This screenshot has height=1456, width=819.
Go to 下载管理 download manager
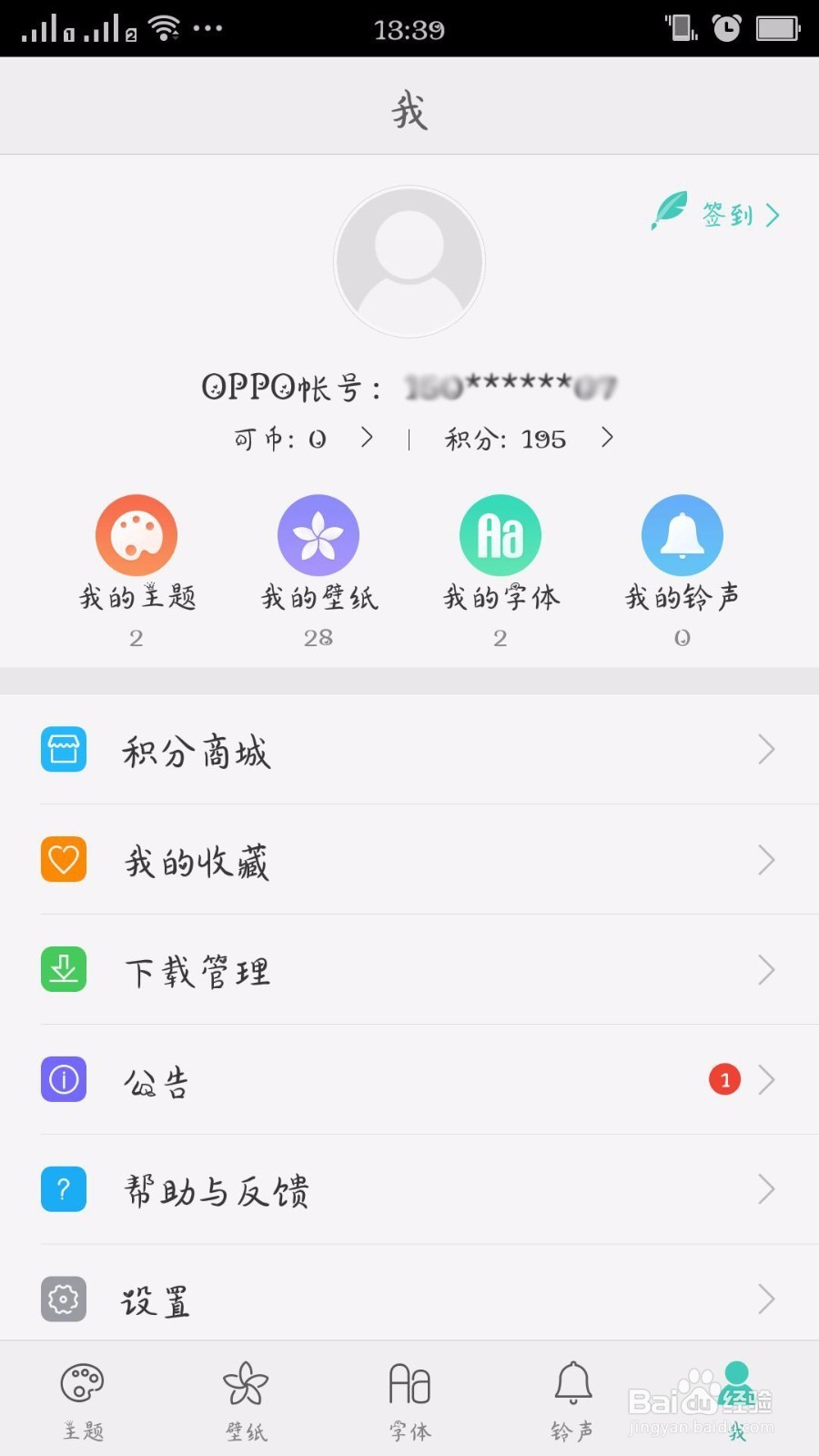(x=409, y=970)
